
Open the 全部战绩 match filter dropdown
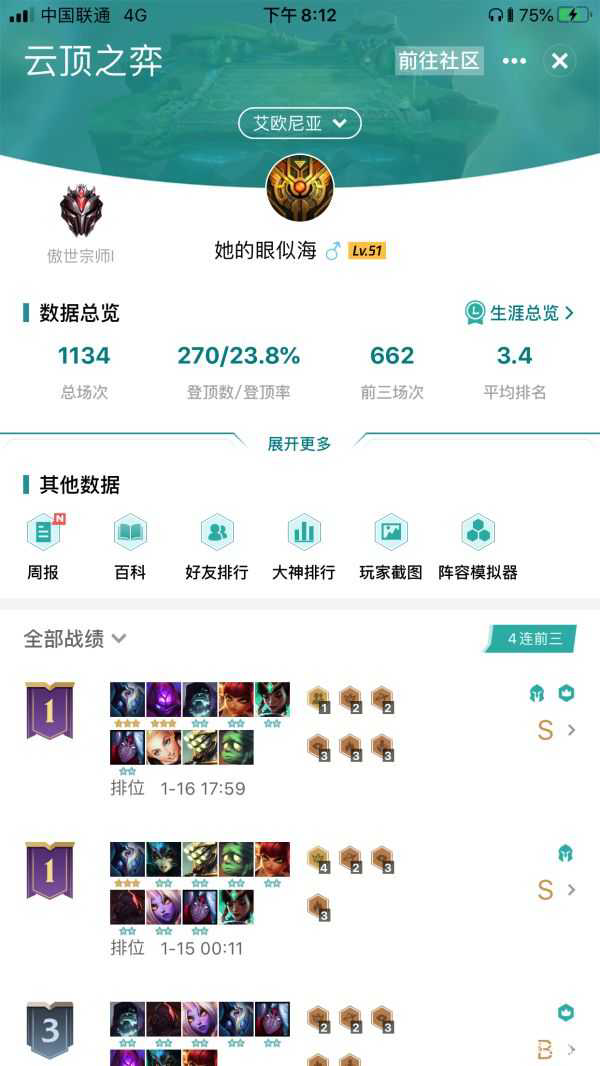[75, 638]
